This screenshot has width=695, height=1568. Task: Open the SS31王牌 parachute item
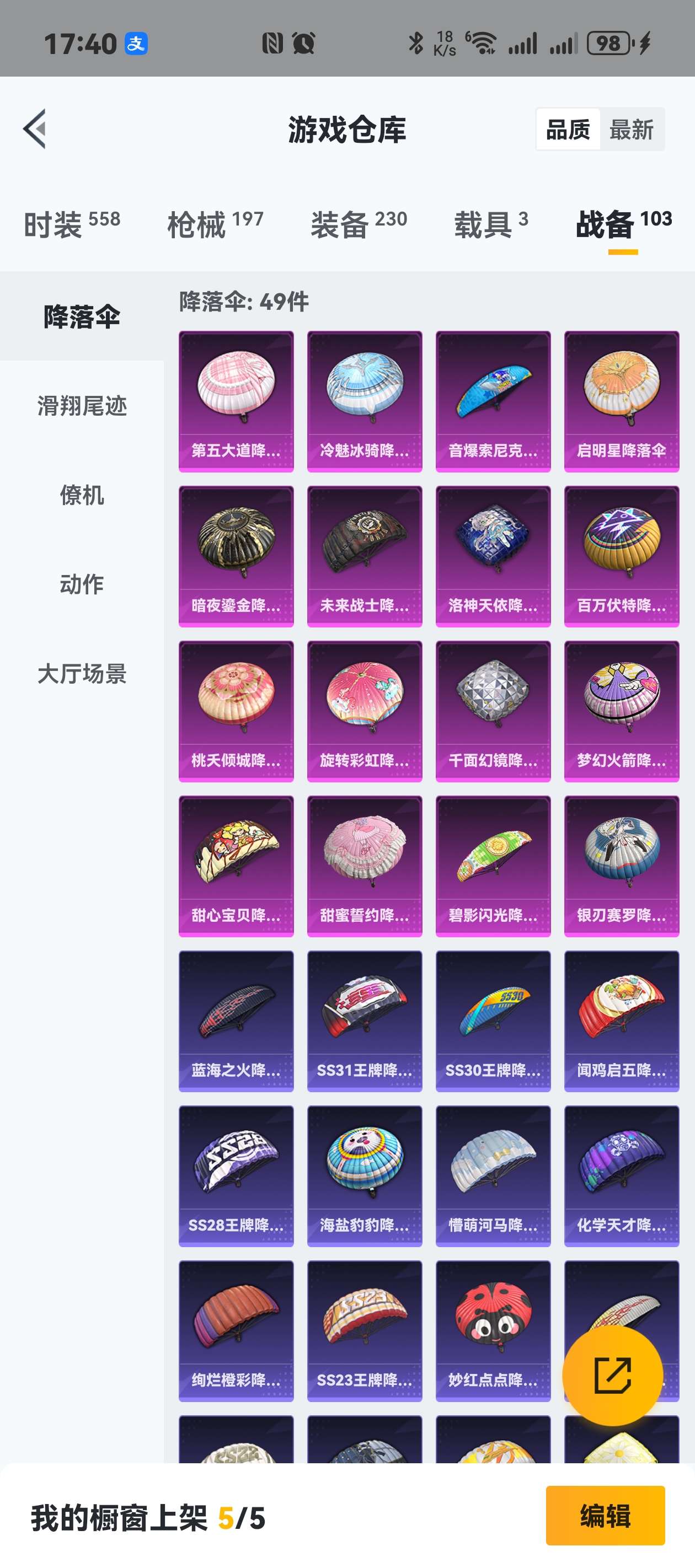pyautogui.click(x=364, y=1020)
